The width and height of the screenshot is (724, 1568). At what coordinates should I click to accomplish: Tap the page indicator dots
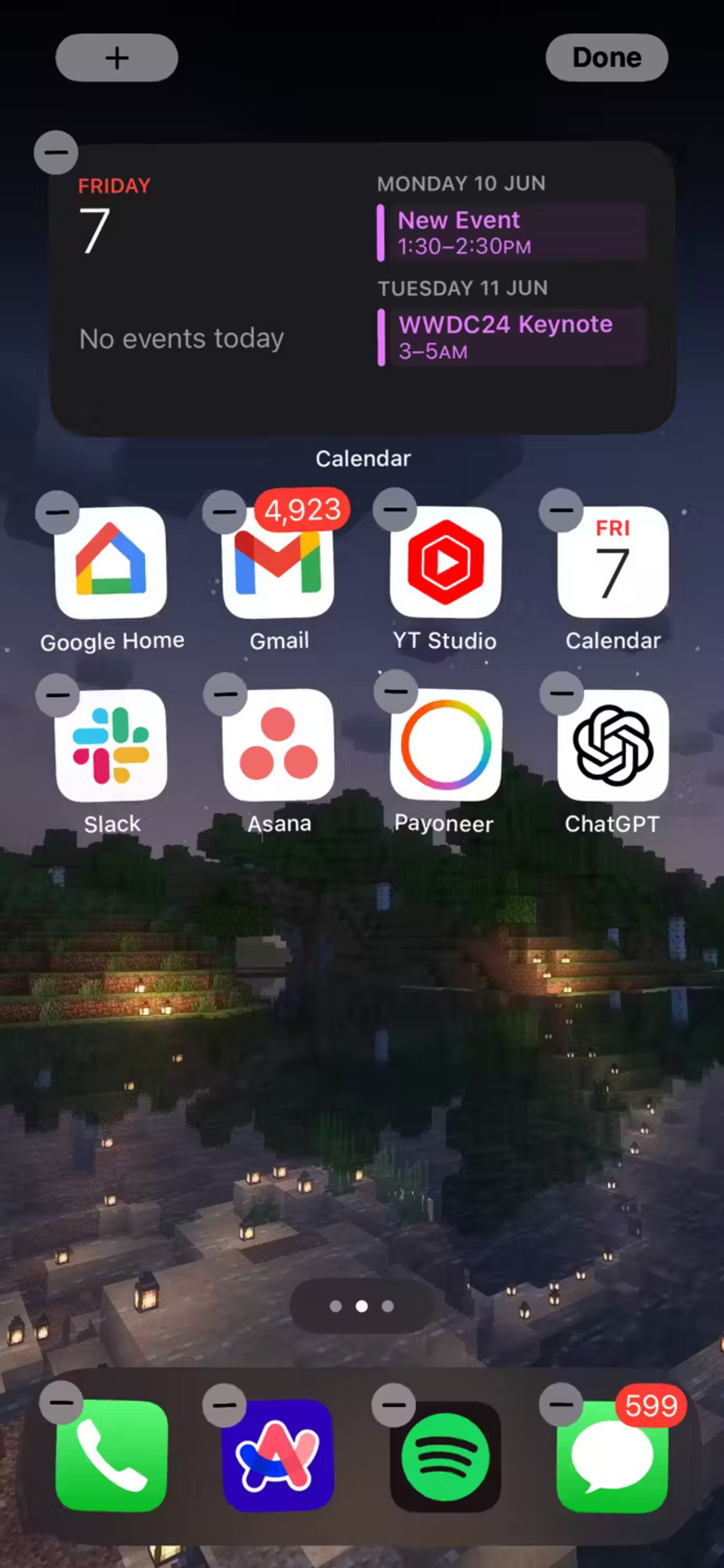pyautogui.click(x=361, y=1306)
